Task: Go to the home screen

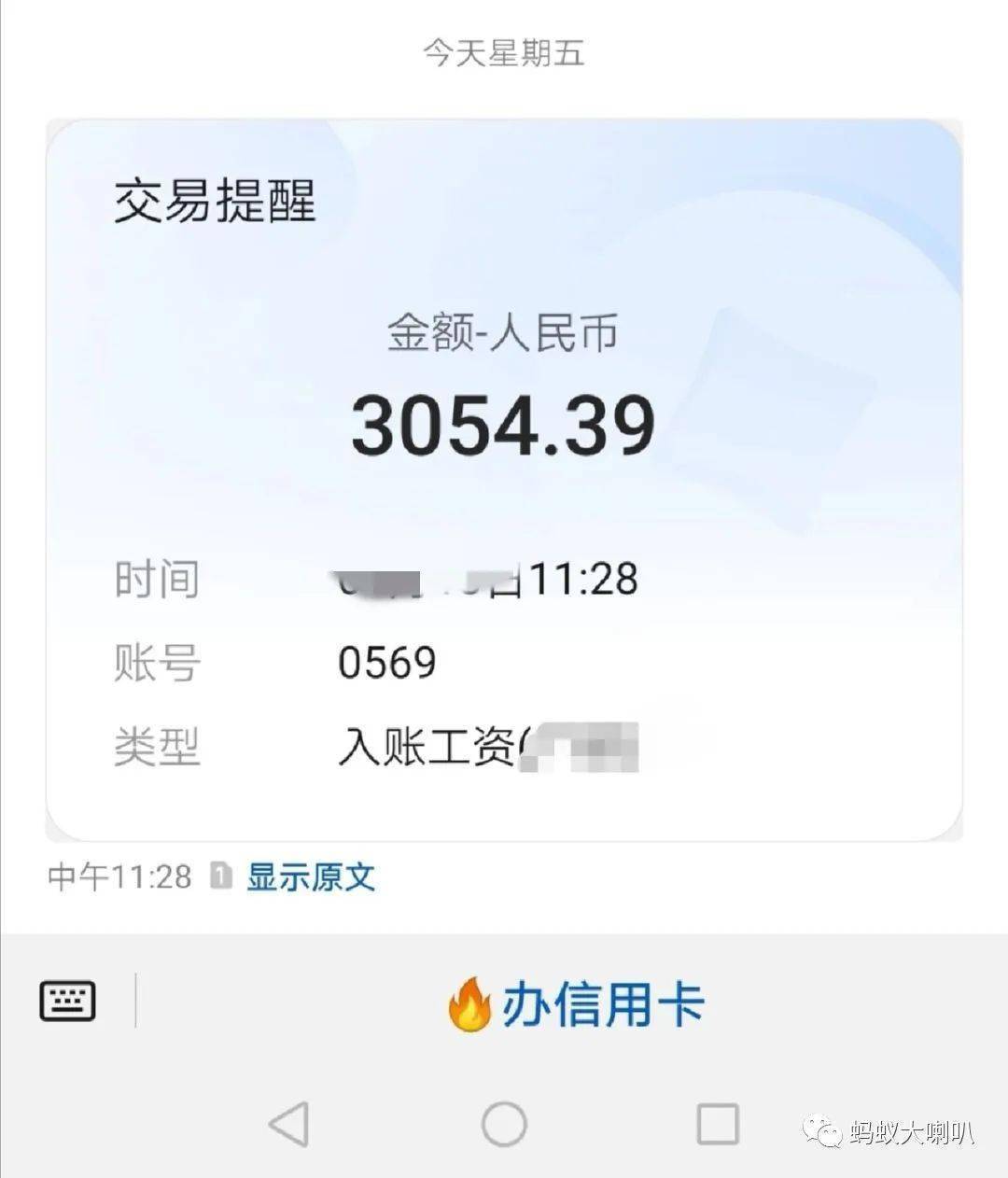Action: click(504, 1123)
